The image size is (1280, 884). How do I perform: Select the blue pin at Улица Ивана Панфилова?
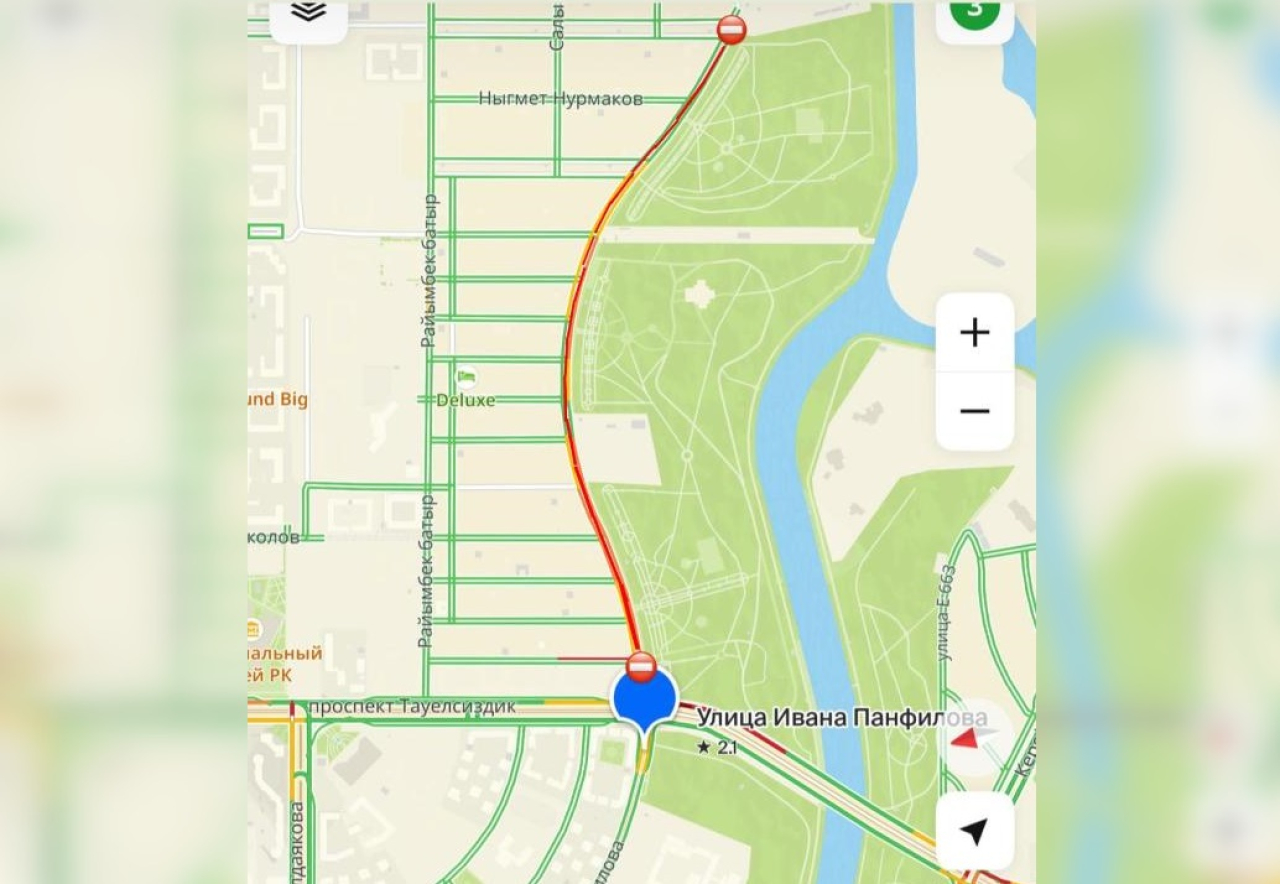click(x=645, y=700)
